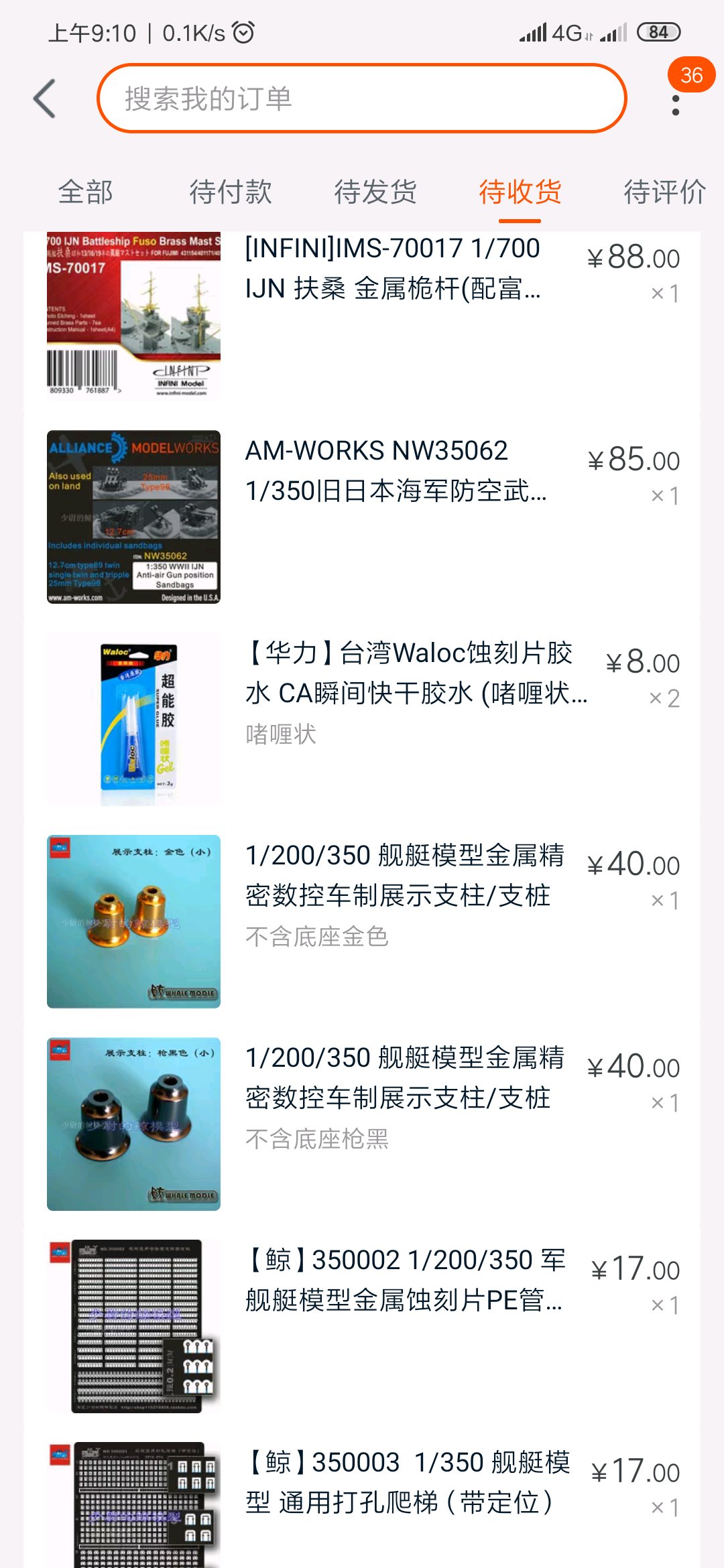The width and height of the screenshot is (724, 1568).
Task: Switch to the 待付款 tab
Action: click(230, 192)
